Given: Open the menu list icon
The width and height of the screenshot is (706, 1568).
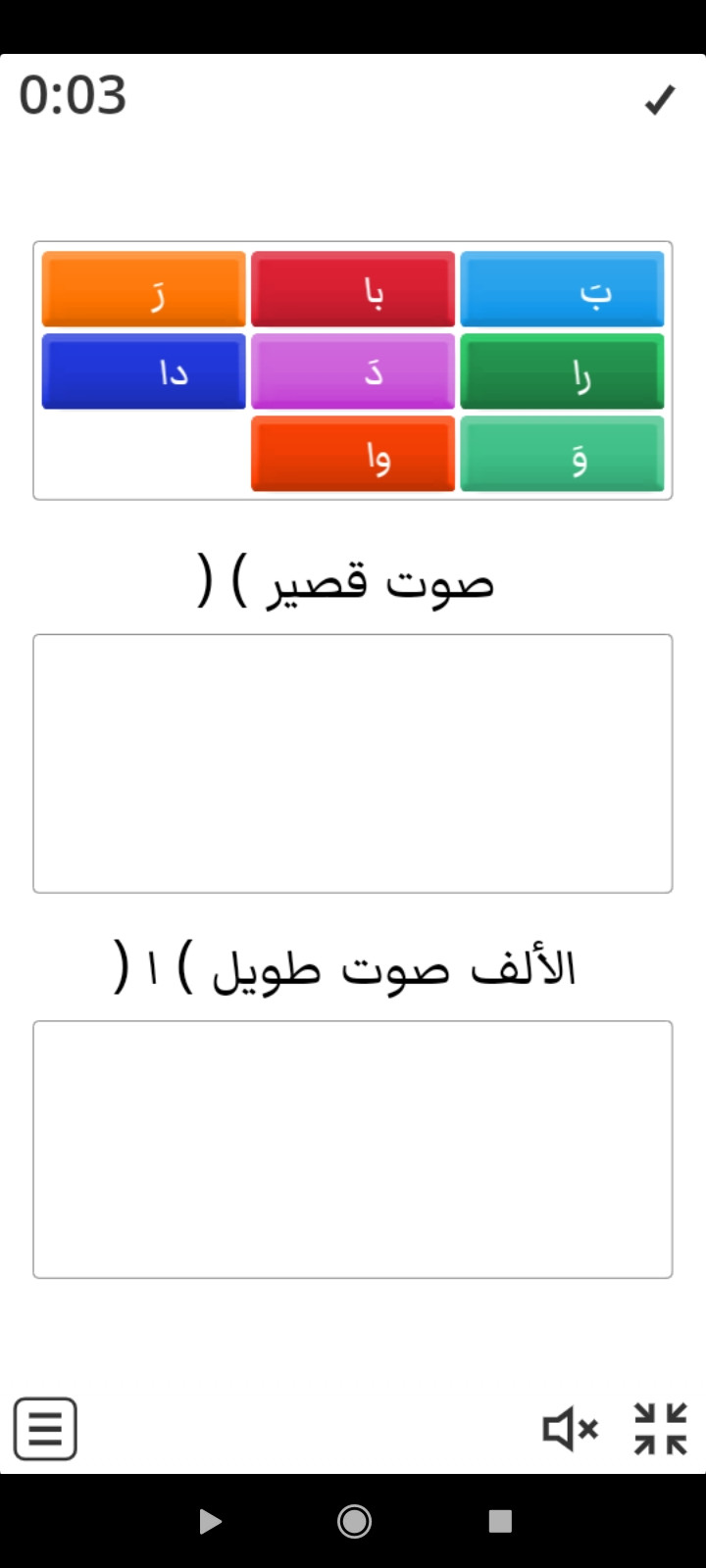Looking at the screenshot, I should [x=45, y=1429].
